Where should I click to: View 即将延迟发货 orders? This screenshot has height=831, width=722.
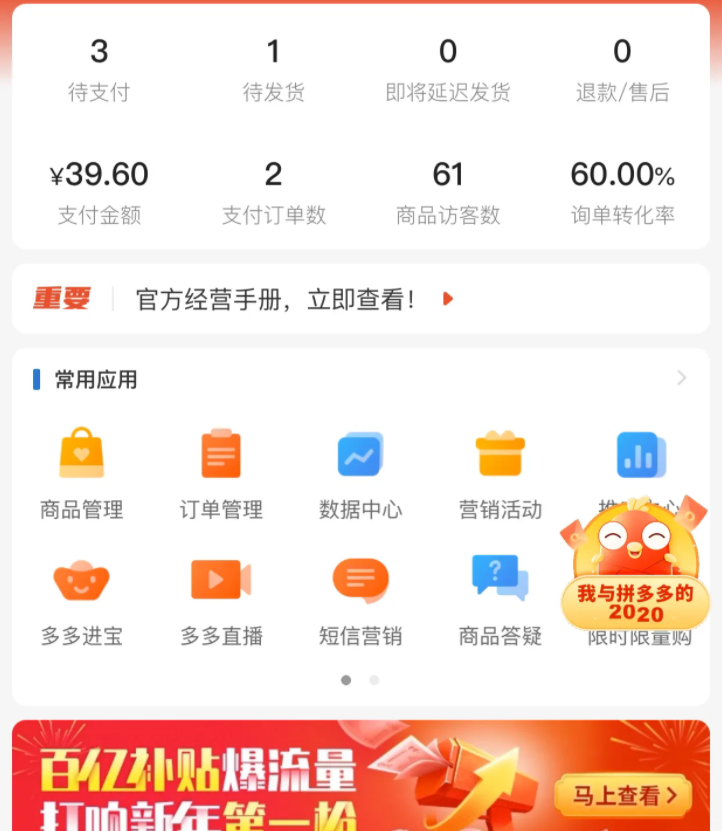click(447, 69)
